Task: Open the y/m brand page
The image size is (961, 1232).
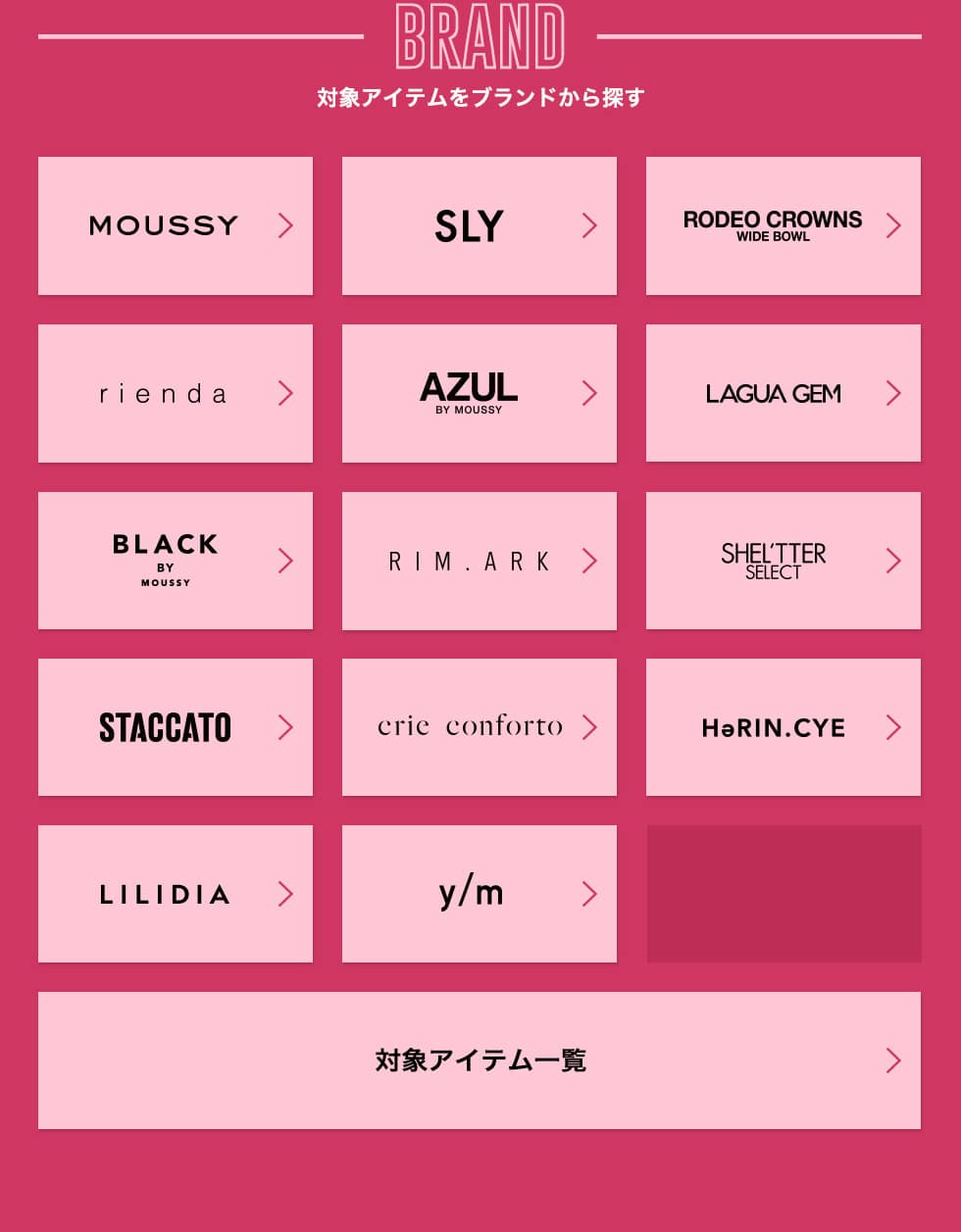Action: click(x=480, y=894)
